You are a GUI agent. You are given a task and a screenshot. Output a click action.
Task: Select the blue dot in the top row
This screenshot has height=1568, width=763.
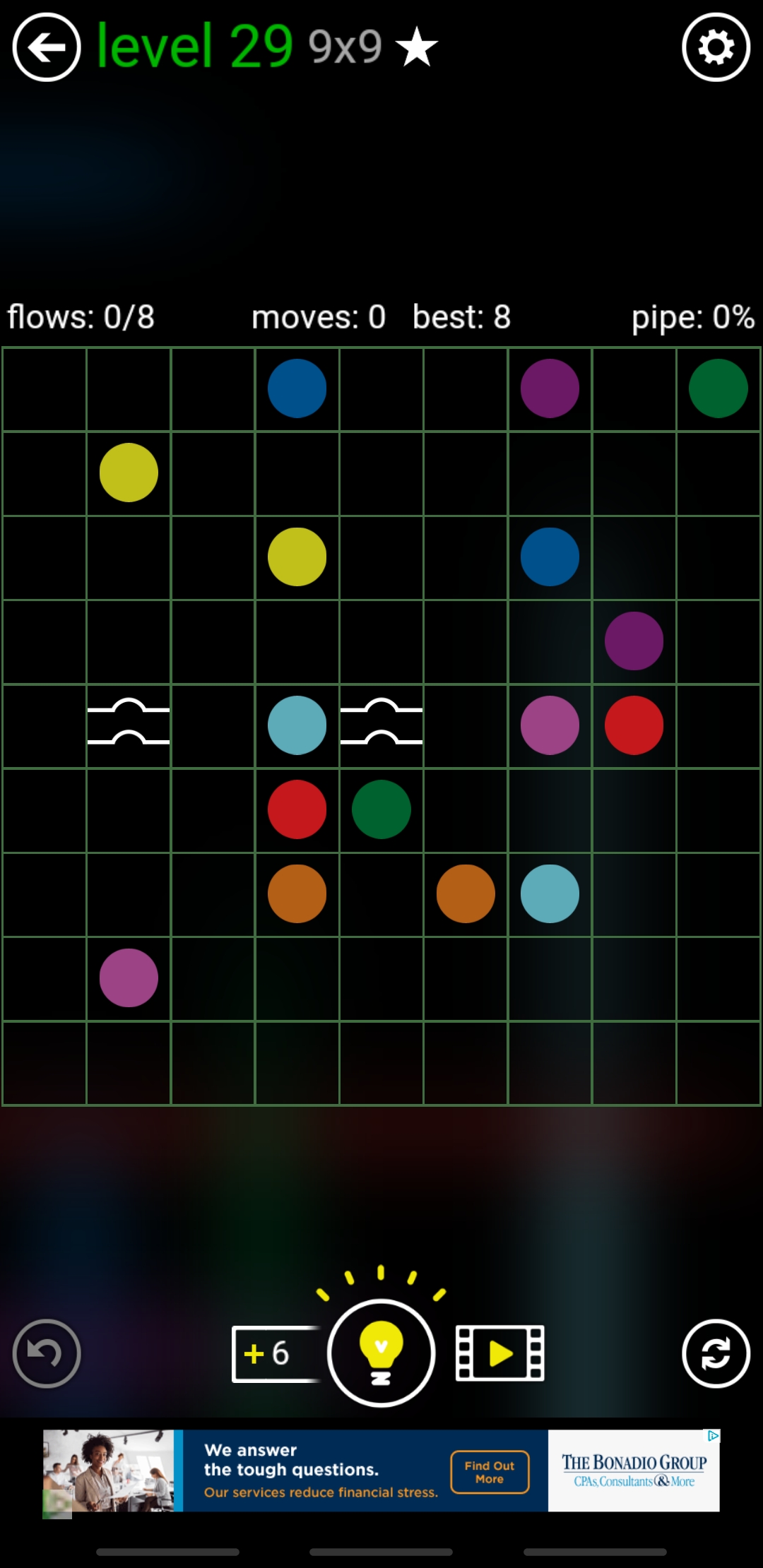point(297,388)
